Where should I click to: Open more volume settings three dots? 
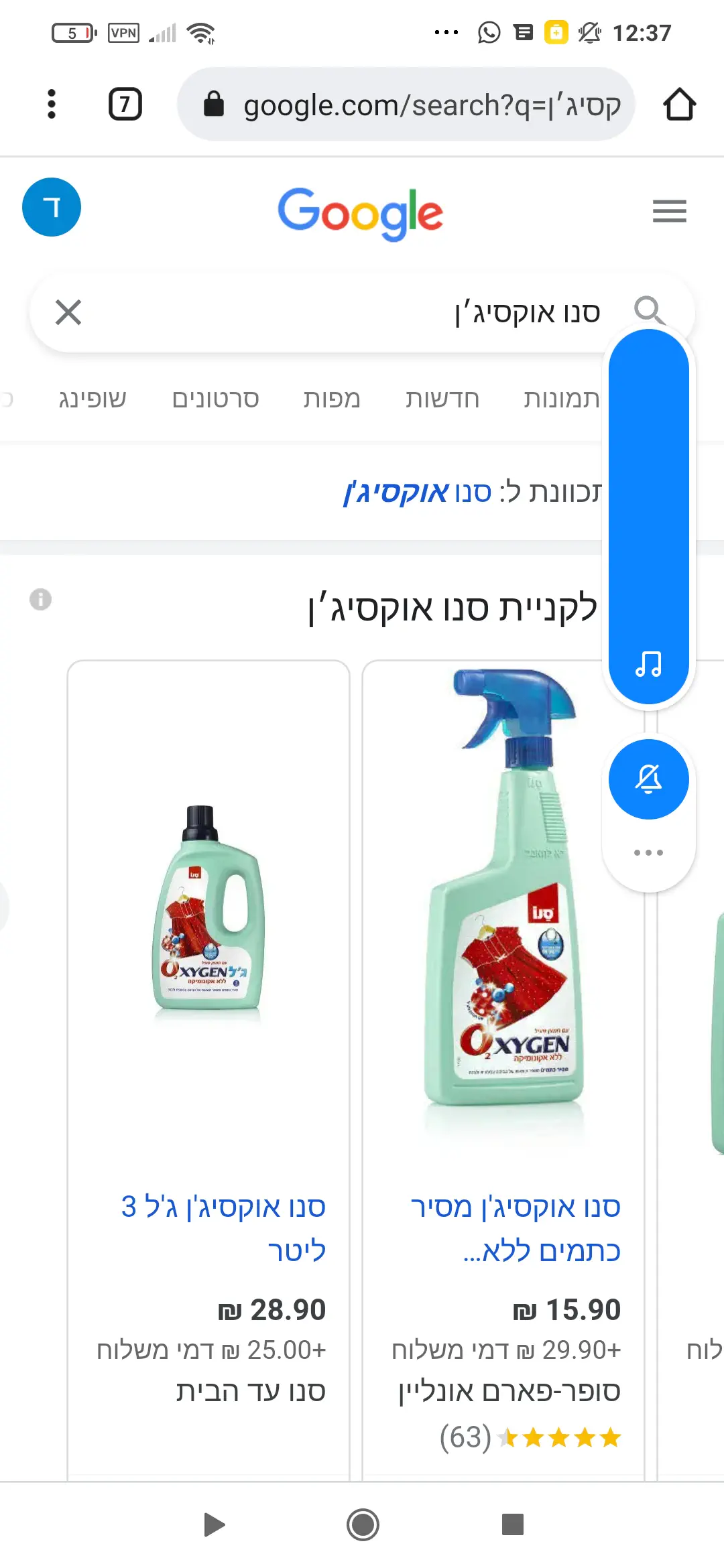tap(648, 853)
